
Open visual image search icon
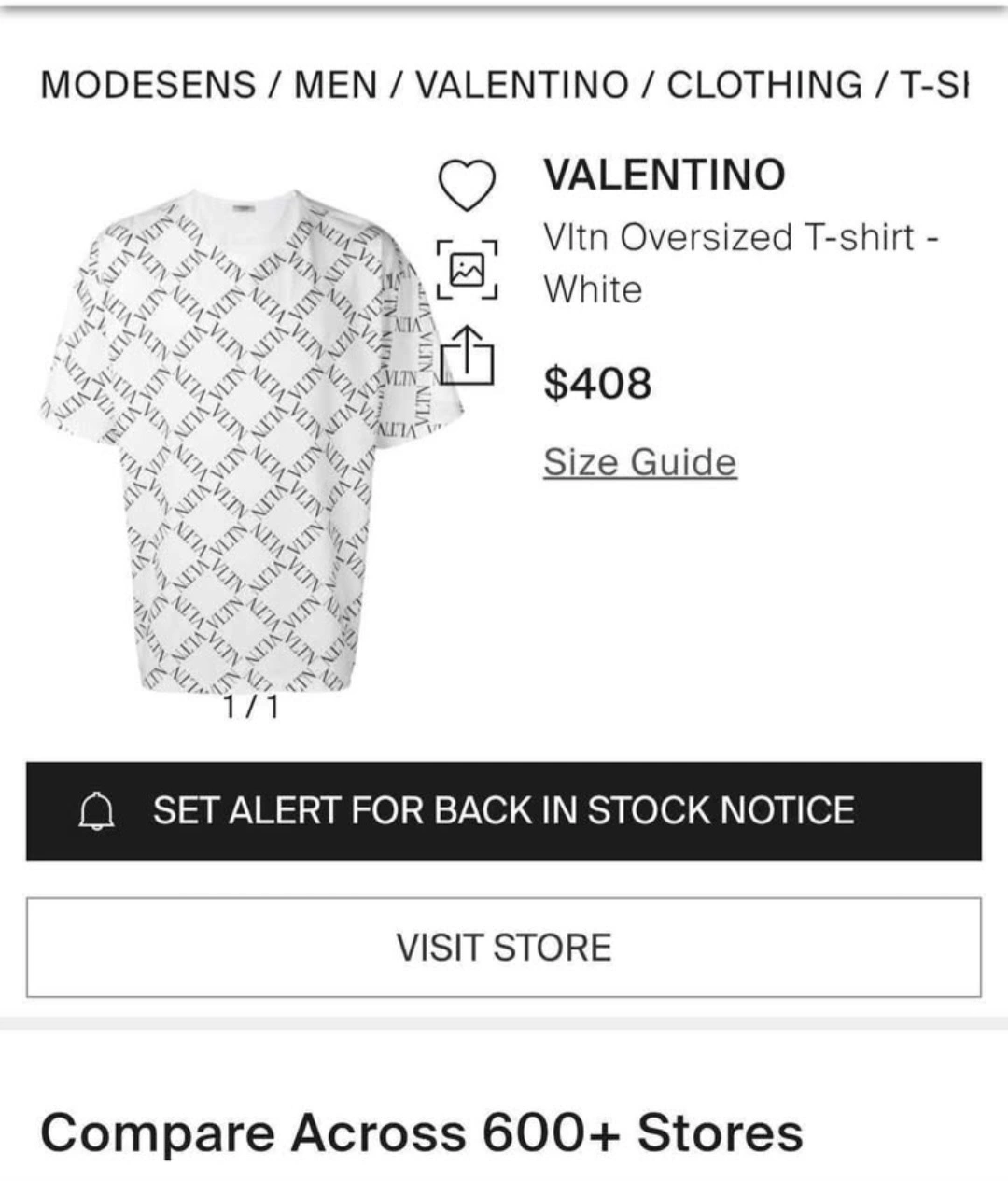467,270
